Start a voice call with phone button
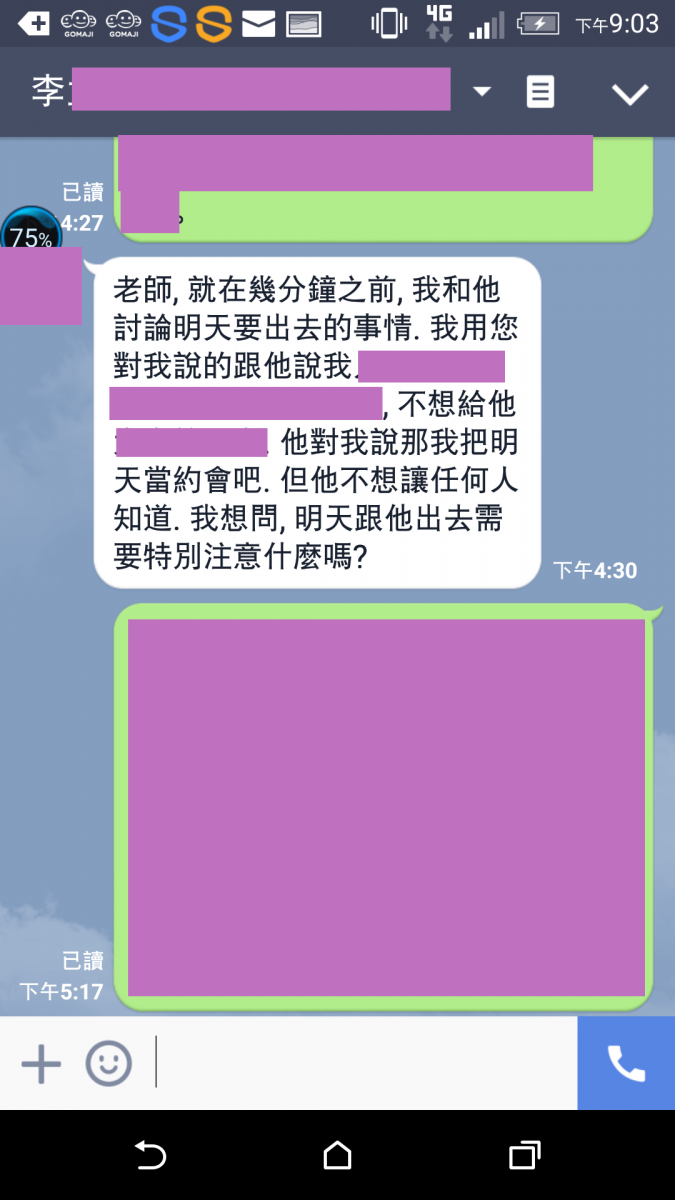This screenshot has height=1200, width=675. click(626, 1063)
